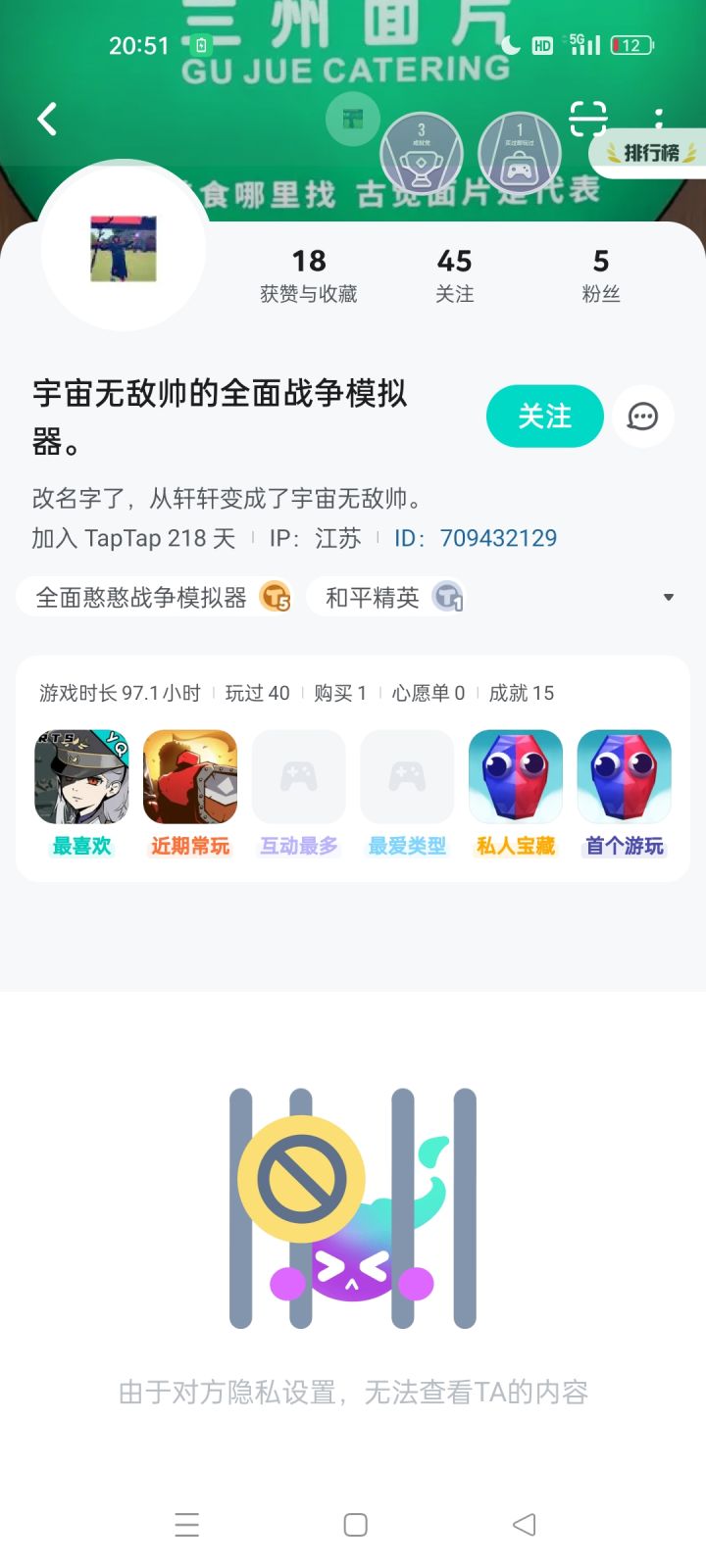Screen dimensions: 706x1568
Task: Open the 私人宝藏 game icon
Action: [x=515, y=775]
